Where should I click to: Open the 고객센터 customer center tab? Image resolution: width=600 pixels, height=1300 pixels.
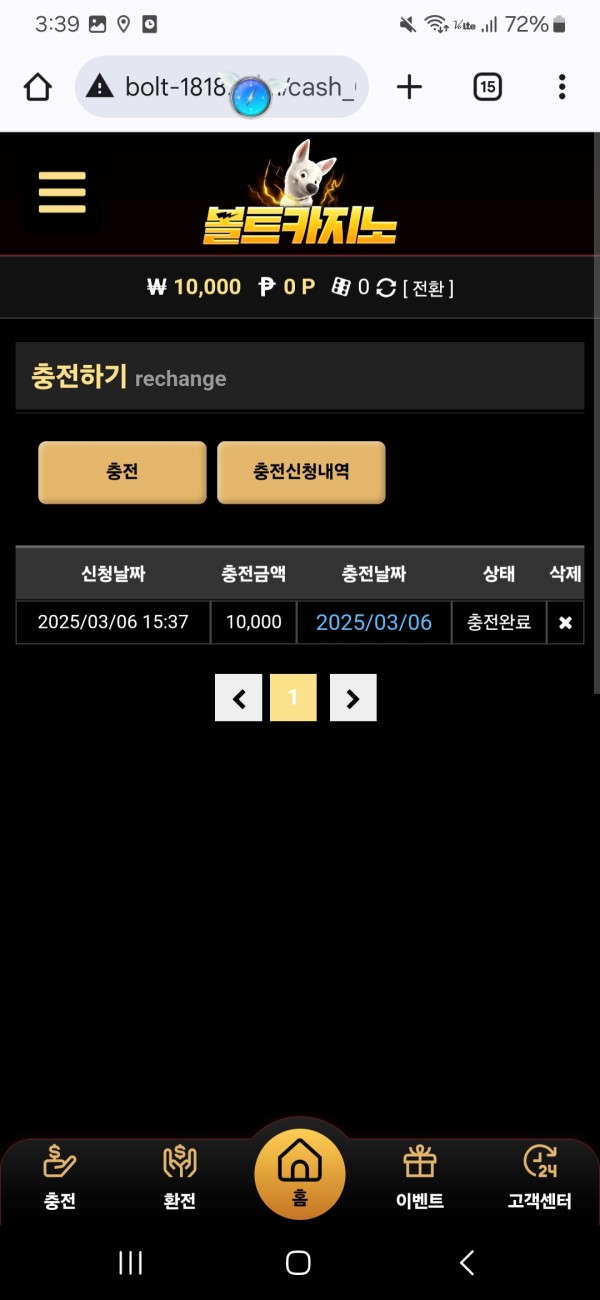[540, 1178]
